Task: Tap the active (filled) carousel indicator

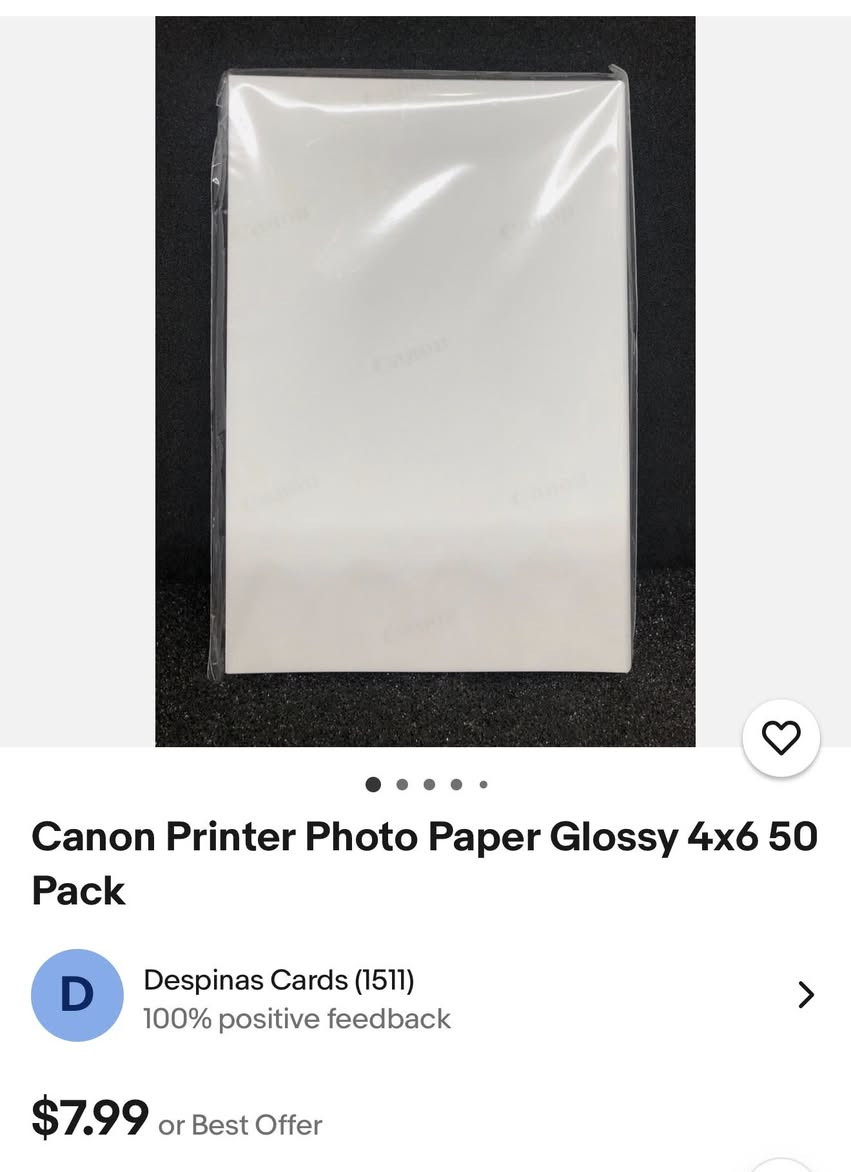Action: [x=372, y=785]
